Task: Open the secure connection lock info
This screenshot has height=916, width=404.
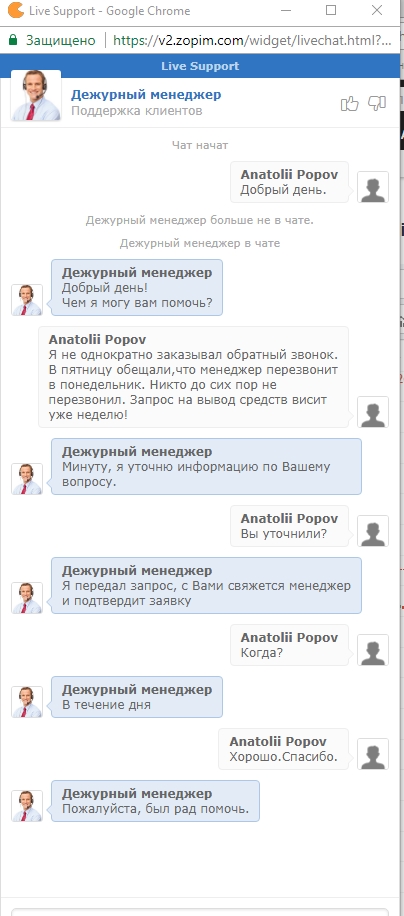Action: [x=13, y=40]
